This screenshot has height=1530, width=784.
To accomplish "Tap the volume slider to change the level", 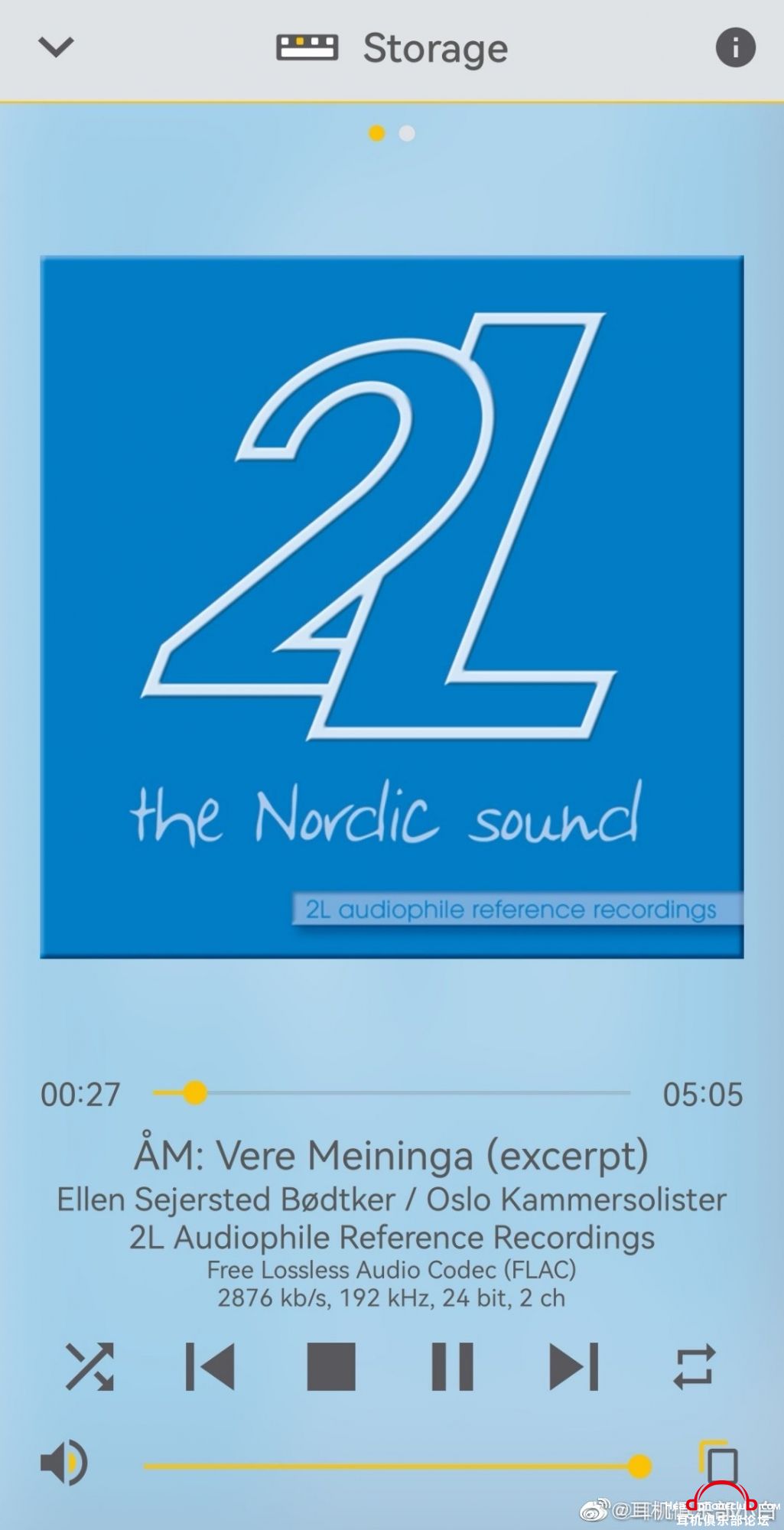I will 390,1467.
